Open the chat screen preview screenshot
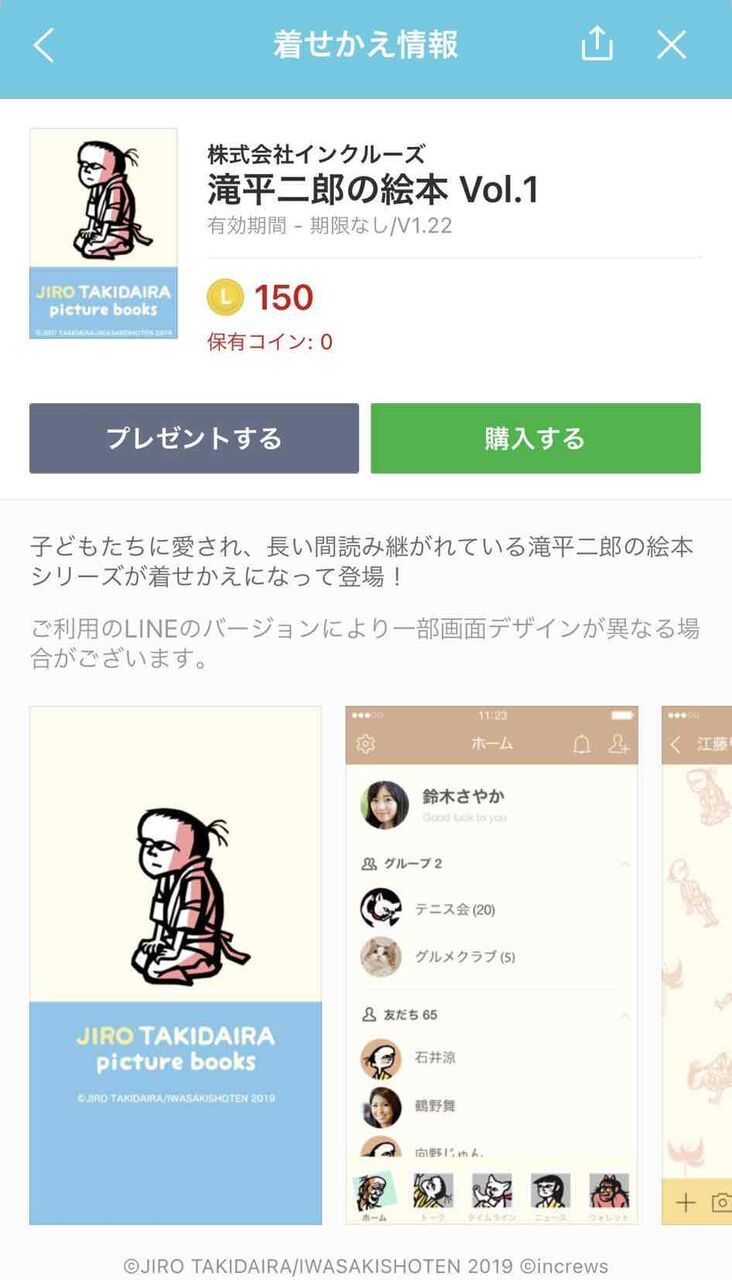Viewport: 732px width, 1280px height. click(697, 966)
